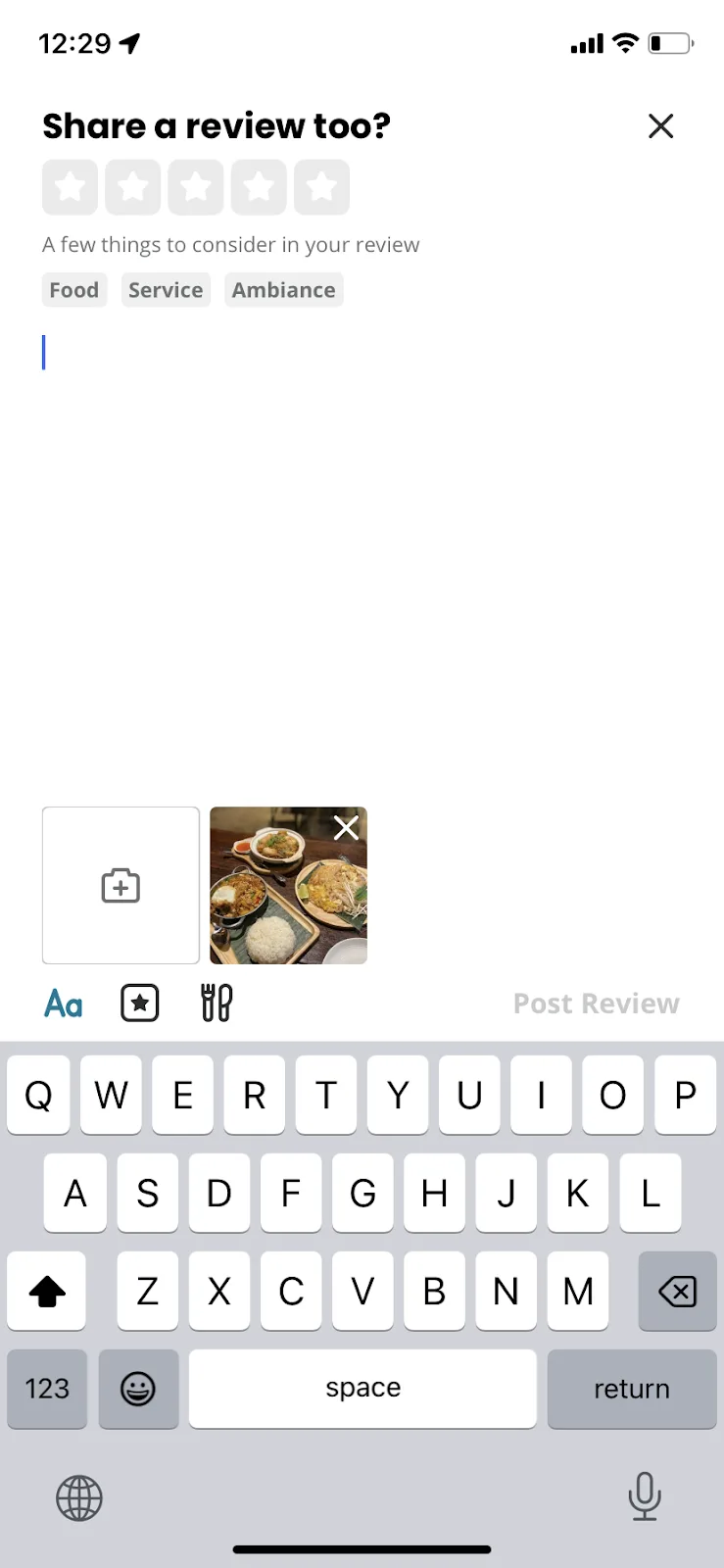Switch to the 123 numbers keyboard
Image resolution: width=724 pixels, height=1568 pixels.
click(x=47, y=1389)
